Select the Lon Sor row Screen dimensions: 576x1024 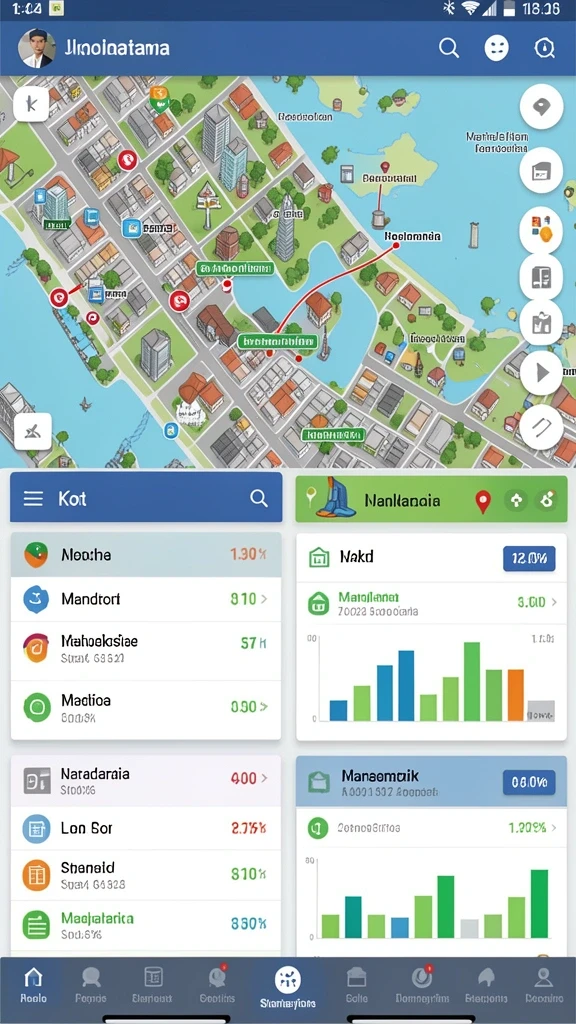(146, 829)
